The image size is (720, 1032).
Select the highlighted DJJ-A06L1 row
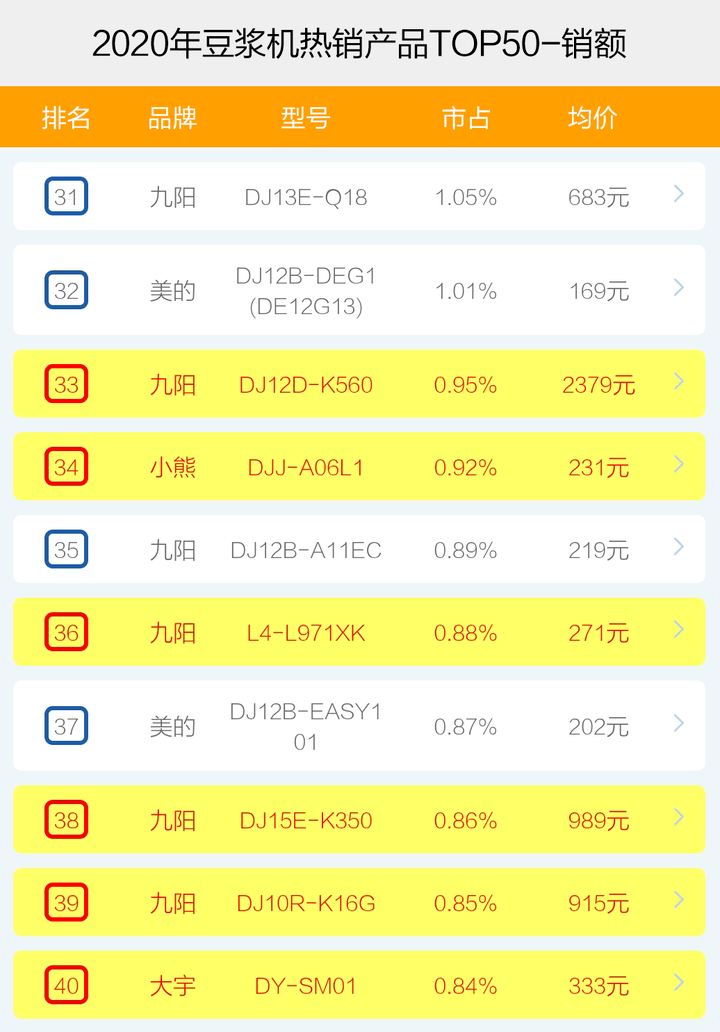(360, 467)
